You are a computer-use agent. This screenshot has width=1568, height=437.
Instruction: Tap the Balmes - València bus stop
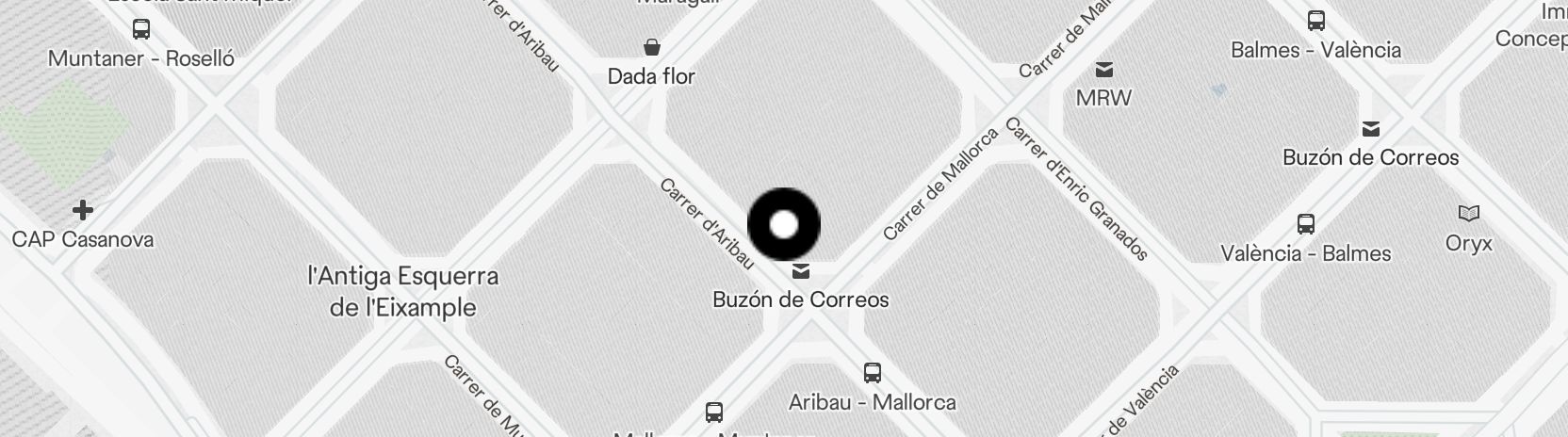coord(1316,21)
